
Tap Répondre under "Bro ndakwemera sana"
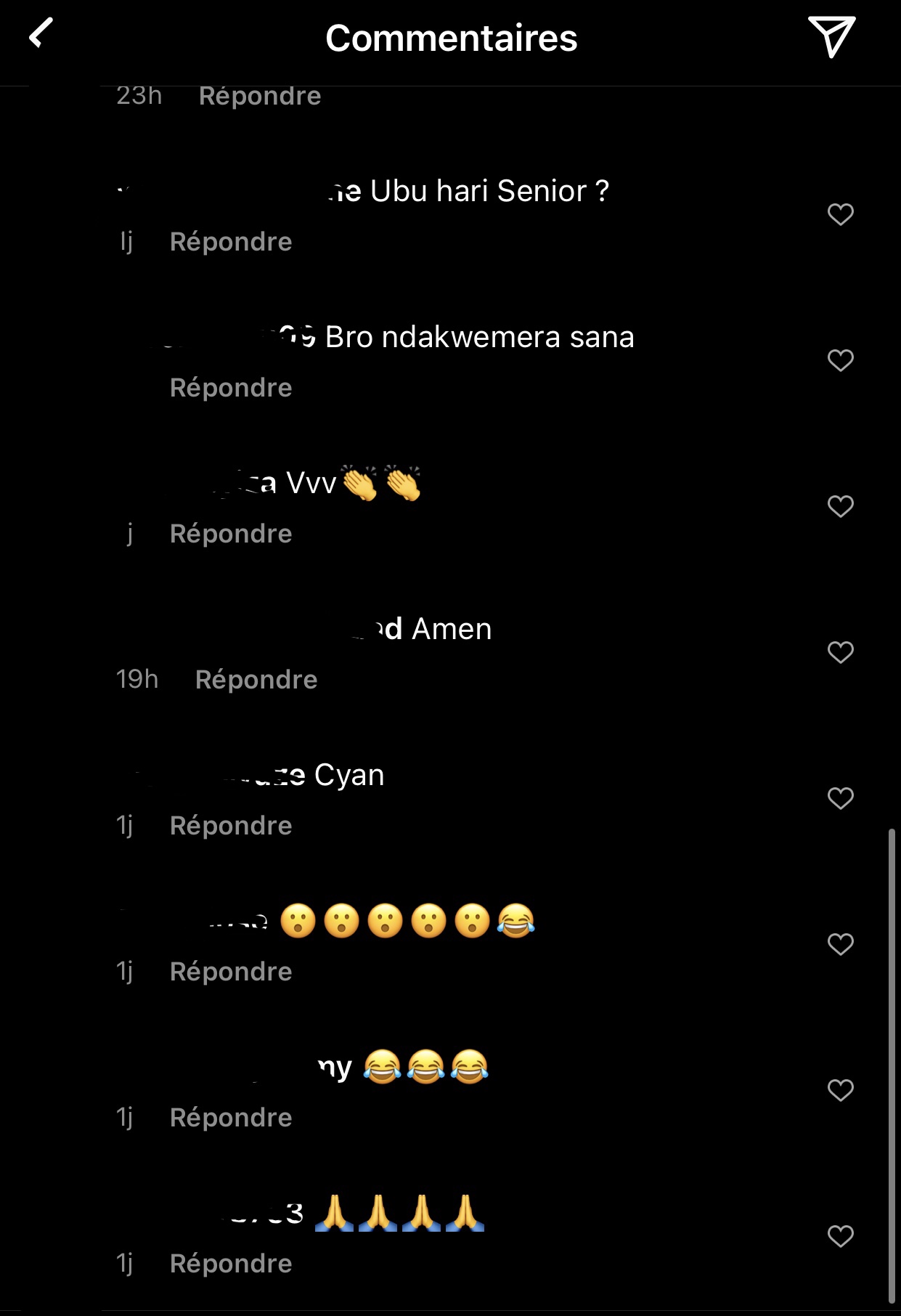(231, 388)
